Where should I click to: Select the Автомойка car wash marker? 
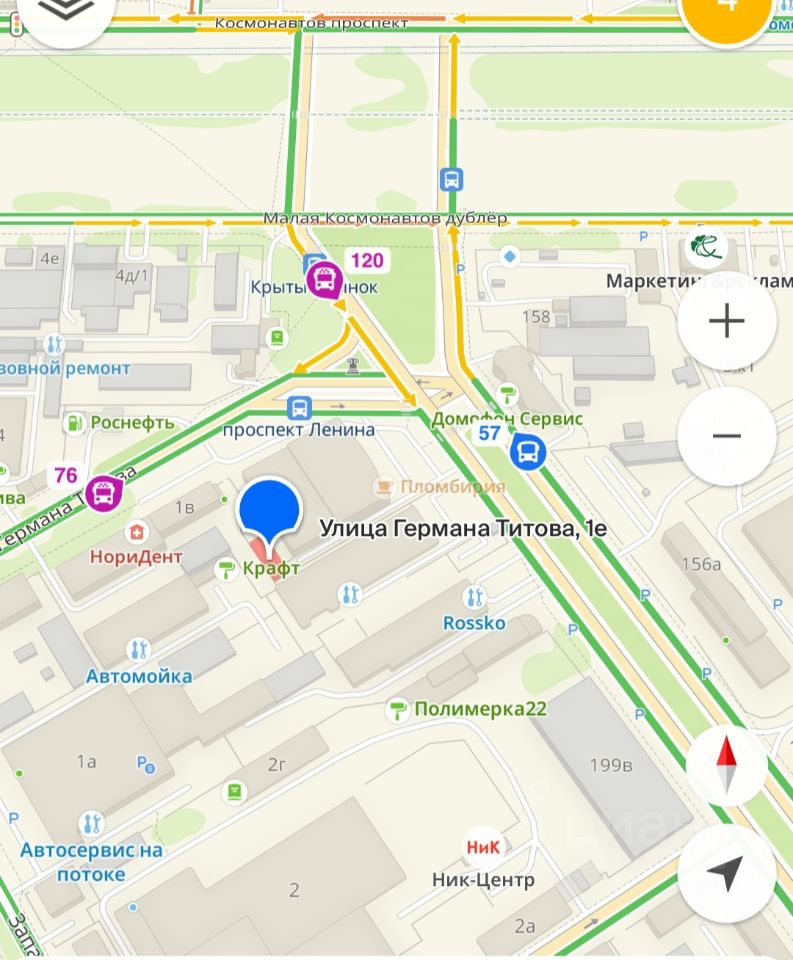click(139, 651)
